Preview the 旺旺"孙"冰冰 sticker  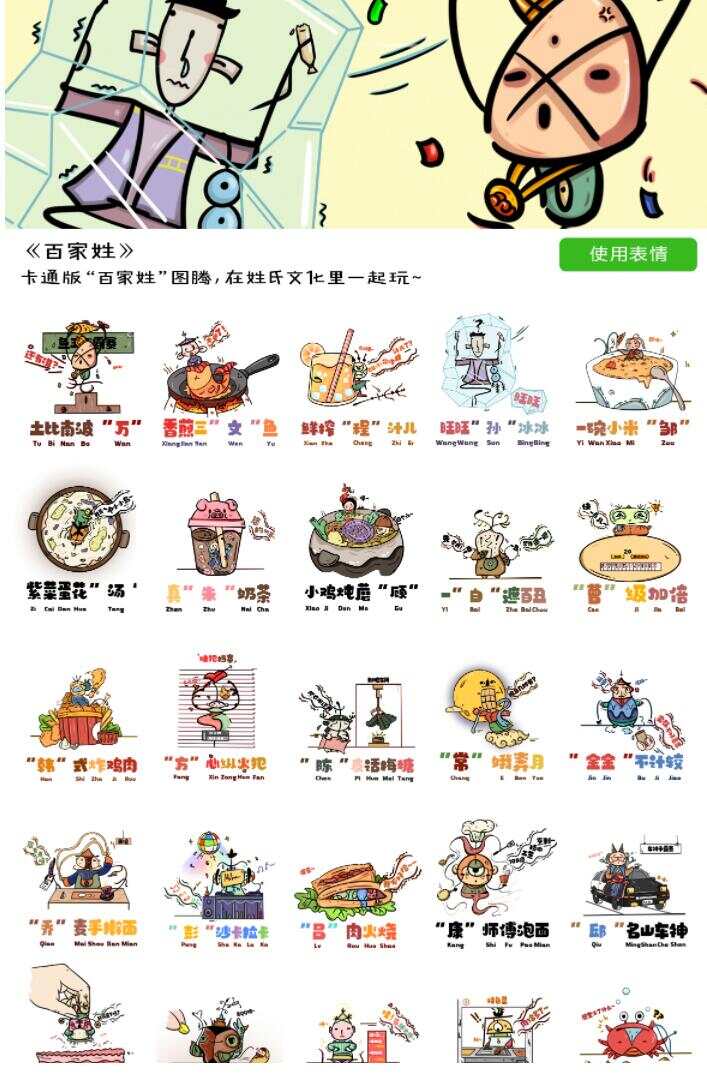tap(493, 368)
